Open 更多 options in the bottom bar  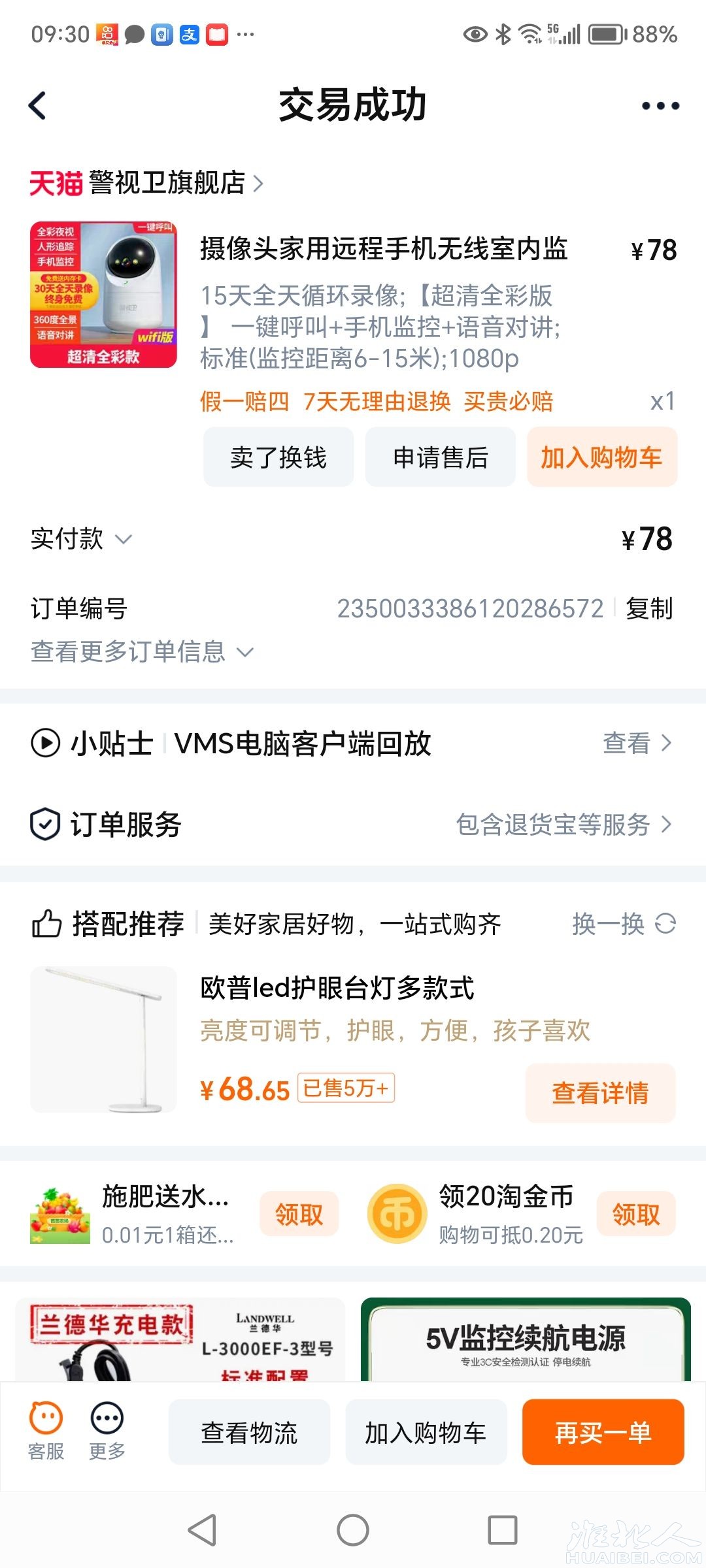click(107, 1431)
